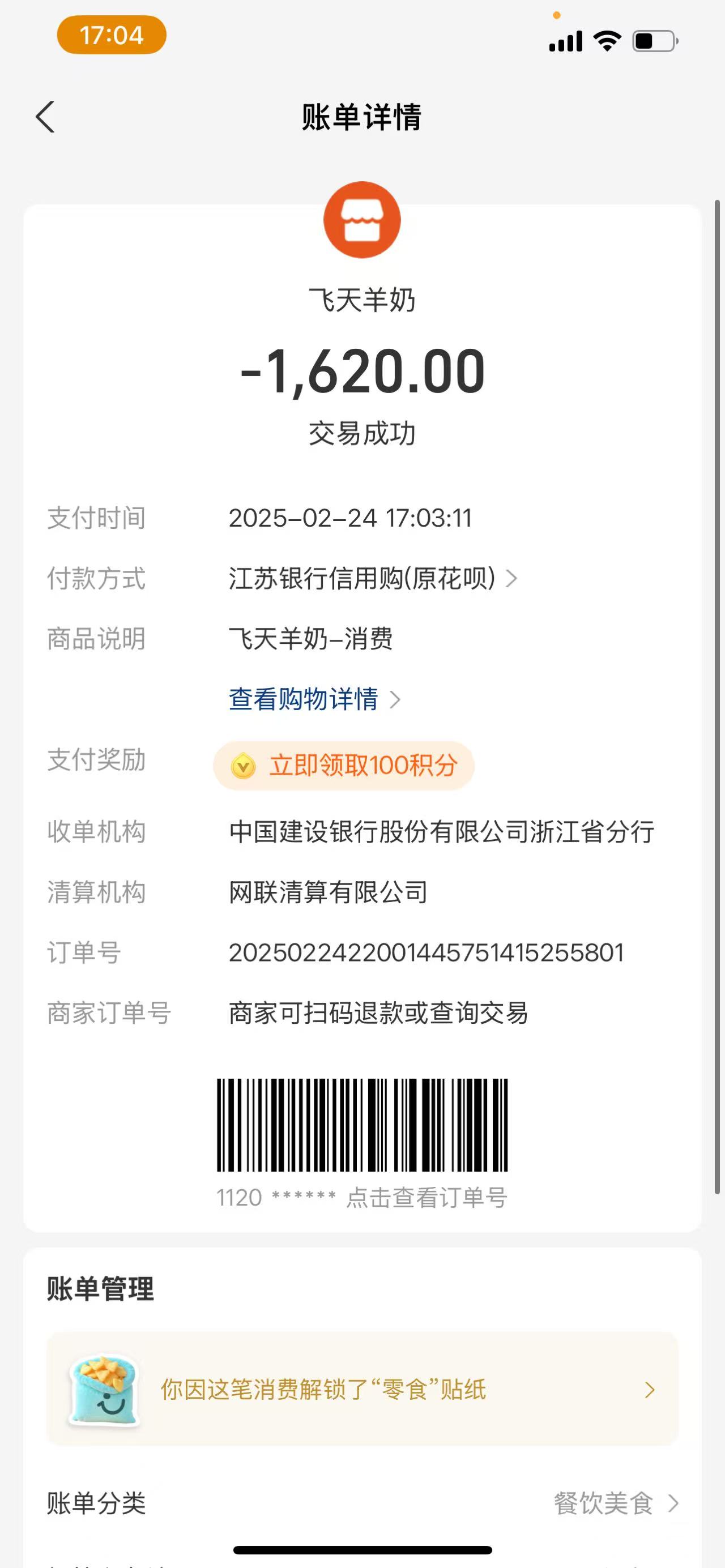Tap 点击查看订单号 to reveal the merchant order number

point(426,1198)
